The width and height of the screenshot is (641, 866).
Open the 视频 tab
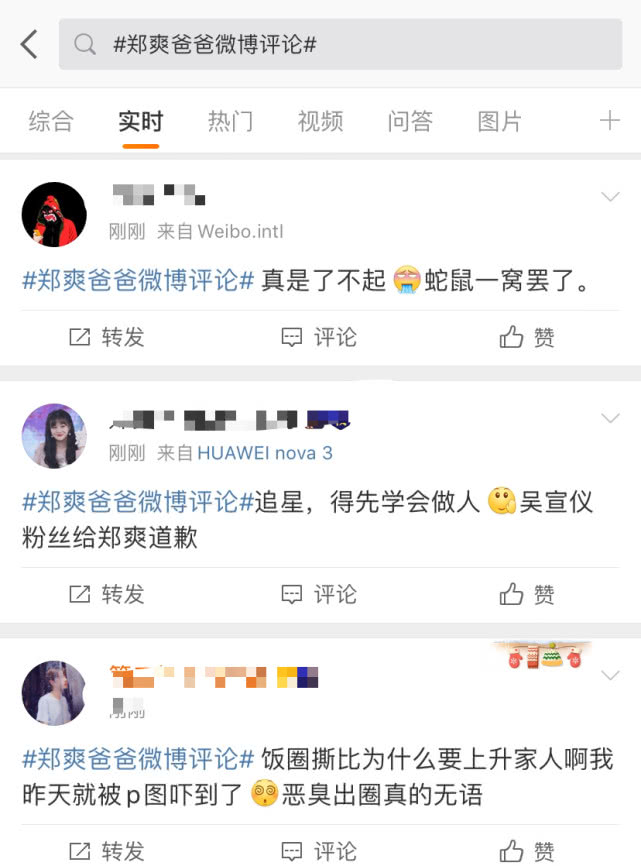320,122
